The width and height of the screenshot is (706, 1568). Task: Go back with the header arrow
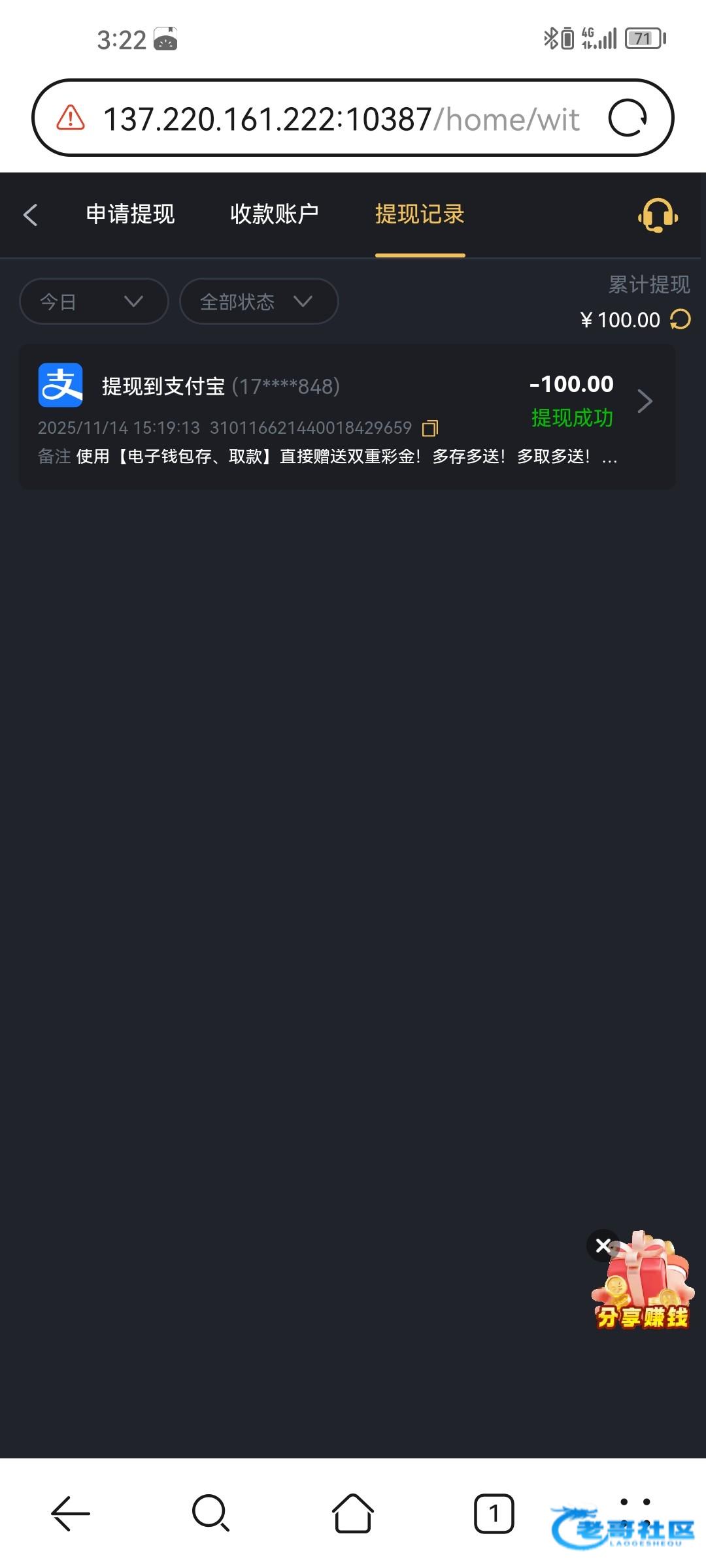click(x=30, y=214)
